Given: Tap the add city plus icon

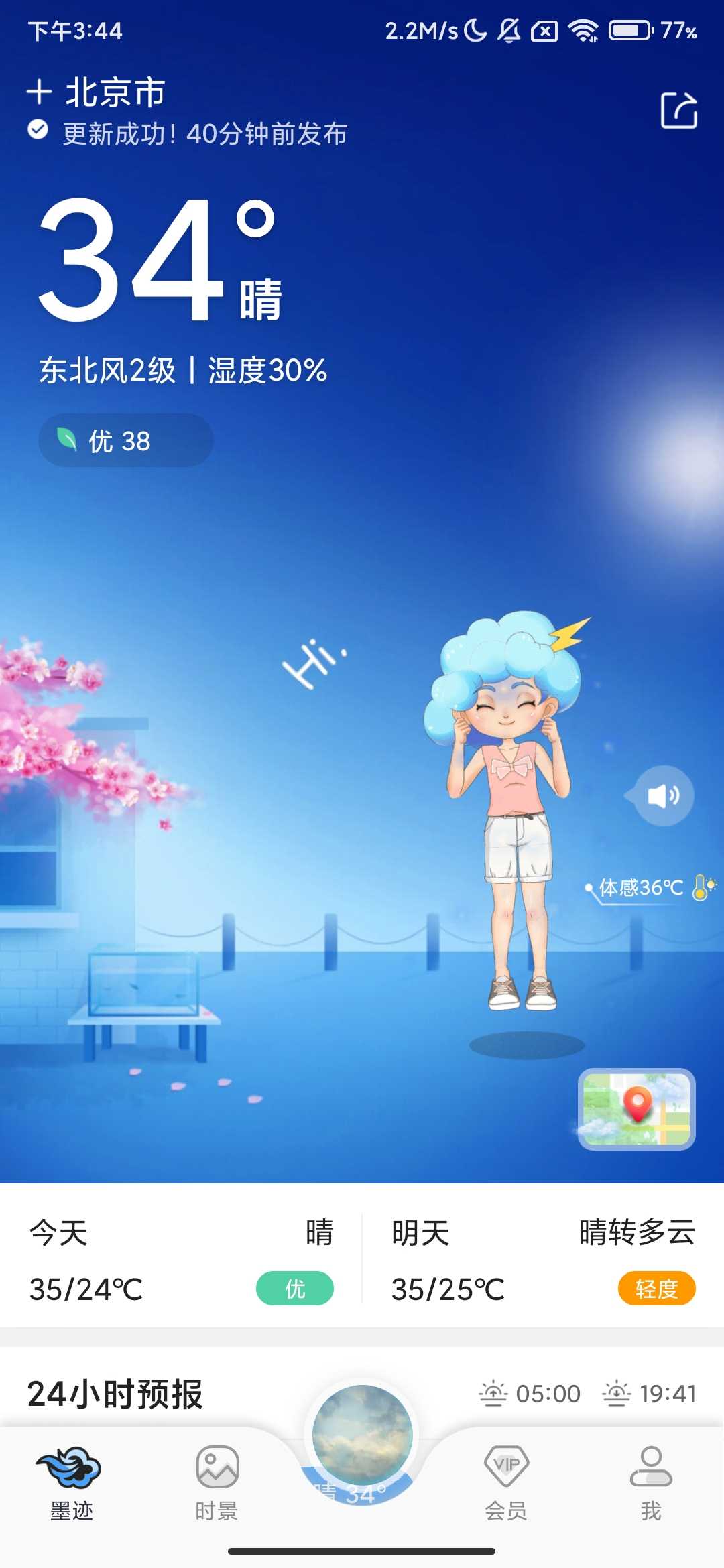Looking at the screenshot, I should point(40,92).
